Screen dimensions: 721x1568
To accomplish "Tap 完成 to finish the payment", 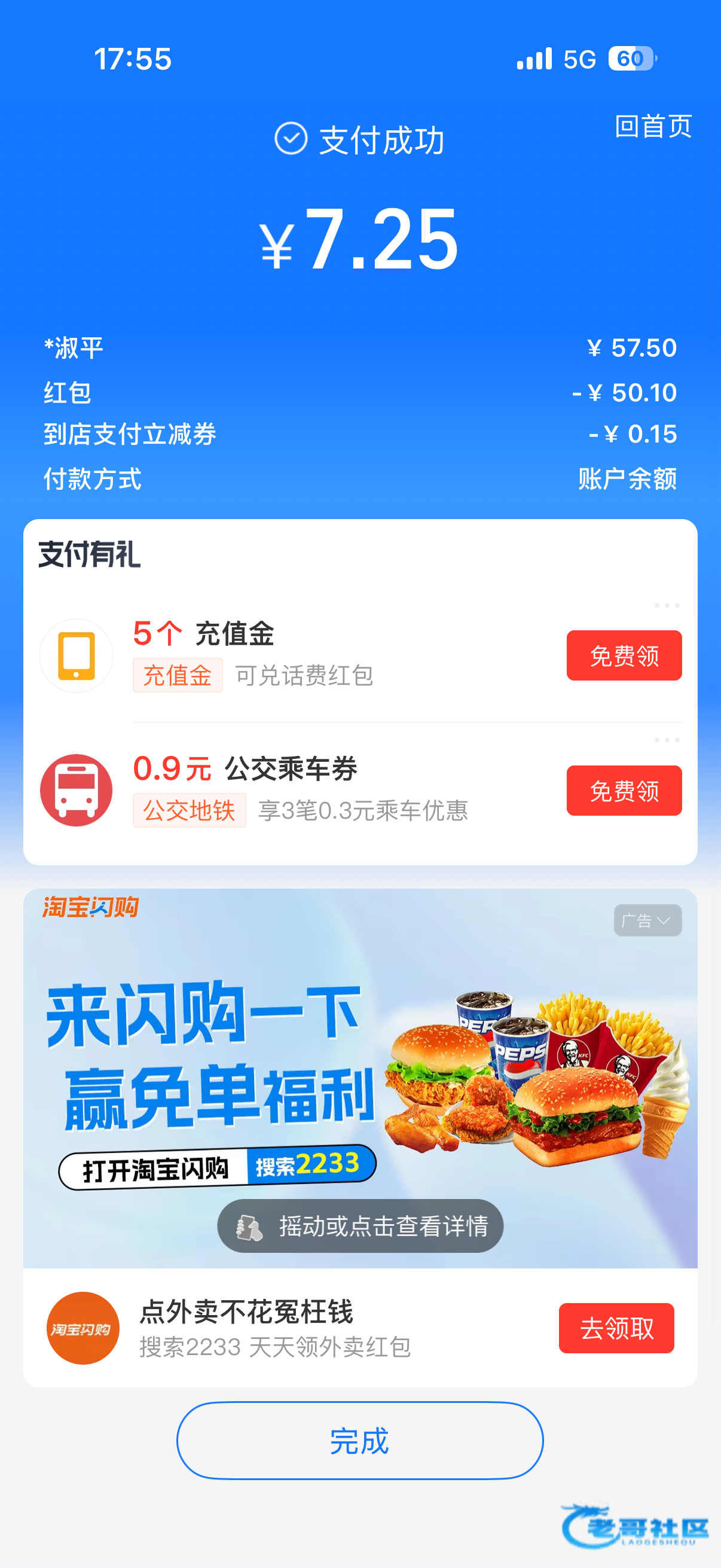I will 359,1441.
